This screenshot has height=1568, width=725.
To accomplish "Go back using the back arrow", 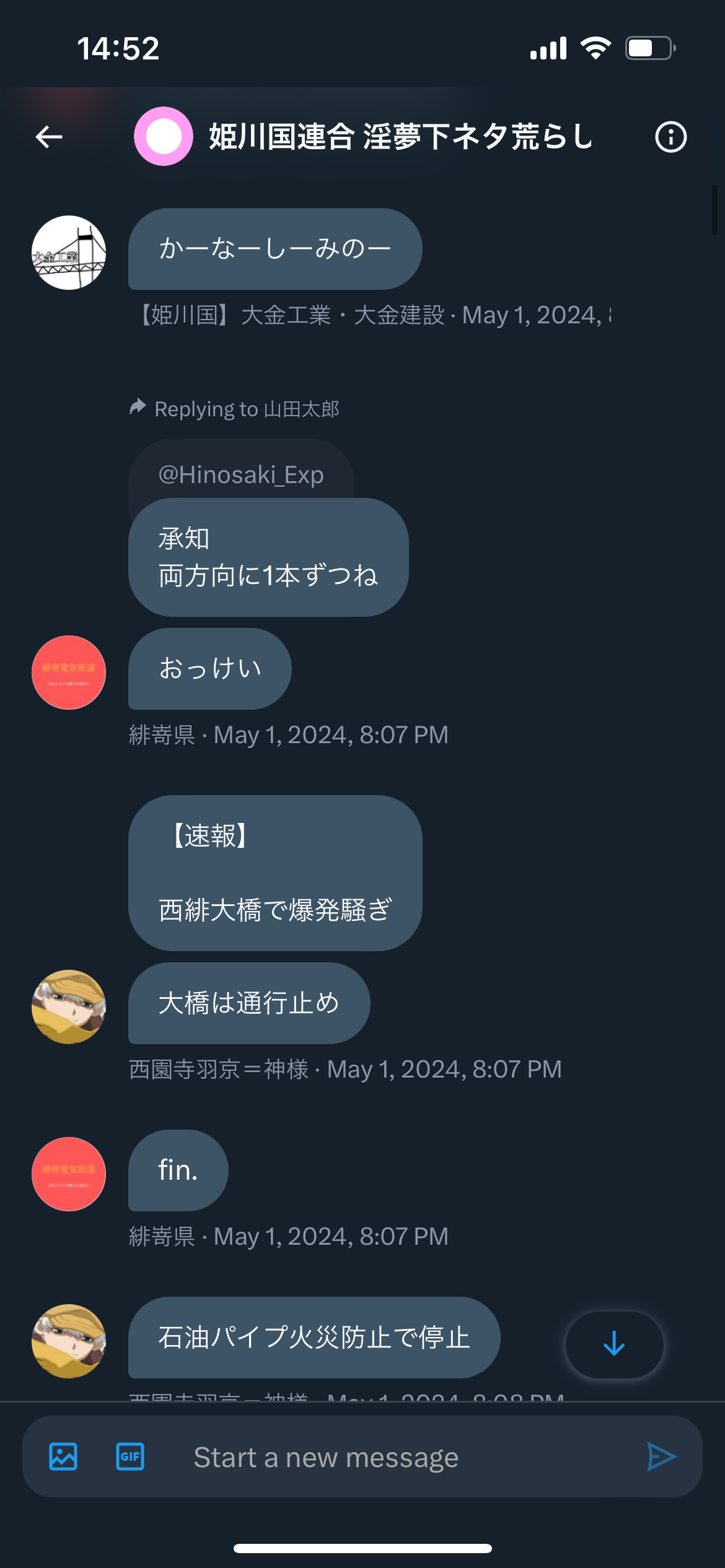I will tap(49, 137).
